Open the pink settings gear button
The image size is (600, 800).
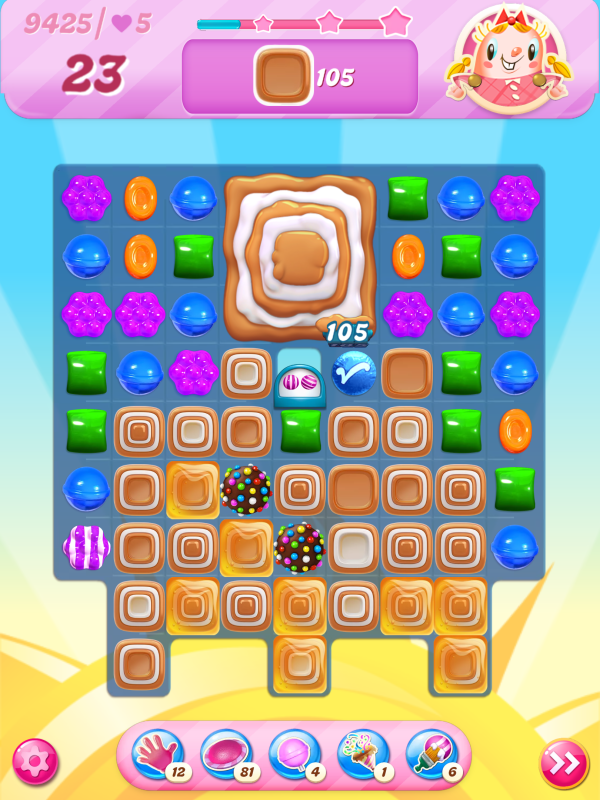[x=35, y=762]
